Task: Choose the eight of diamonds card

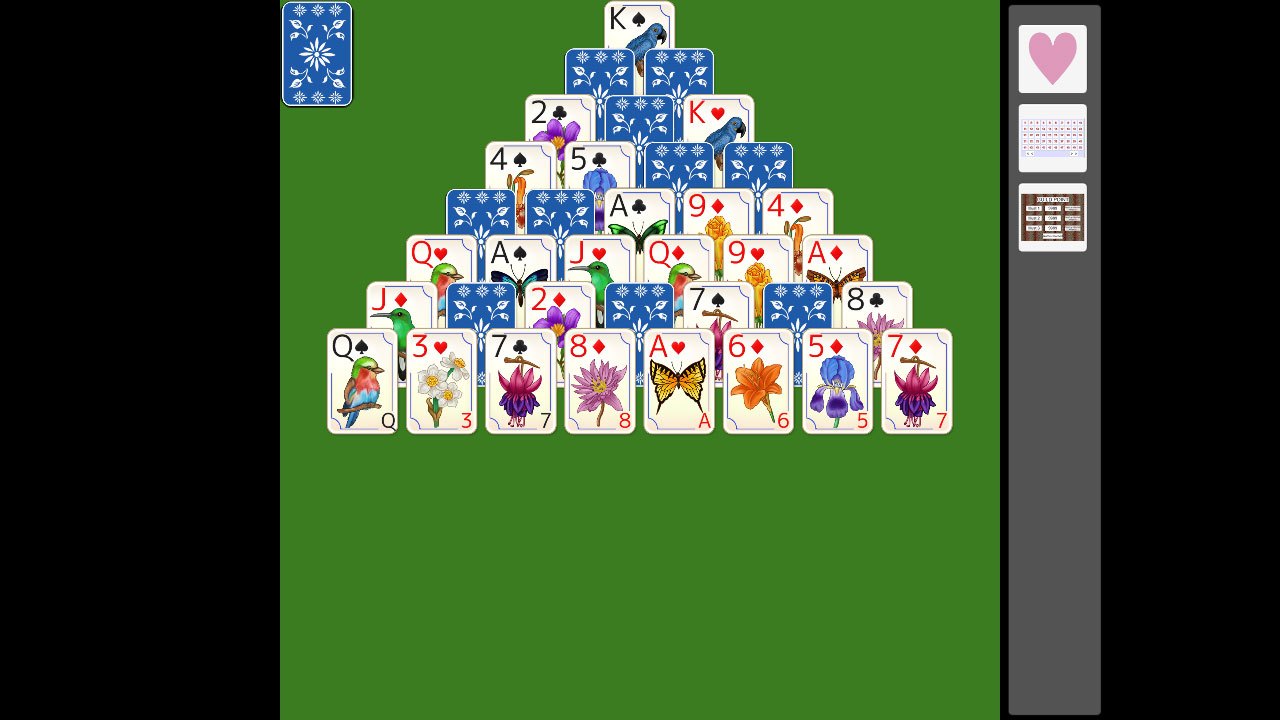Action: (600, 381)
